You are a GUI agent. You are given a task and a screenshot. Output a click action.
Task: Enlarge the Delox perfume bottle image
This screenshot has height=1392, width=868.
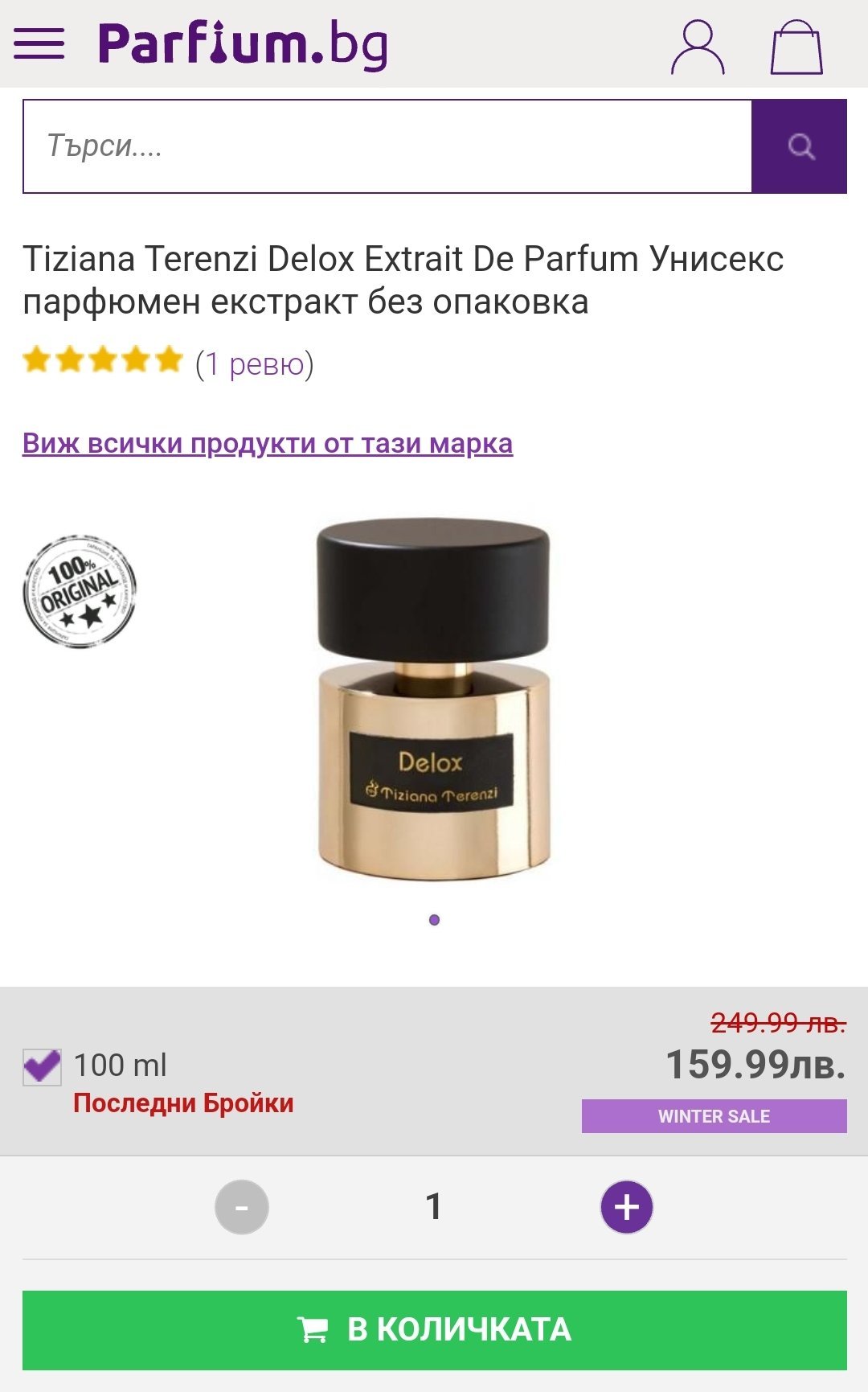[434, 698]
